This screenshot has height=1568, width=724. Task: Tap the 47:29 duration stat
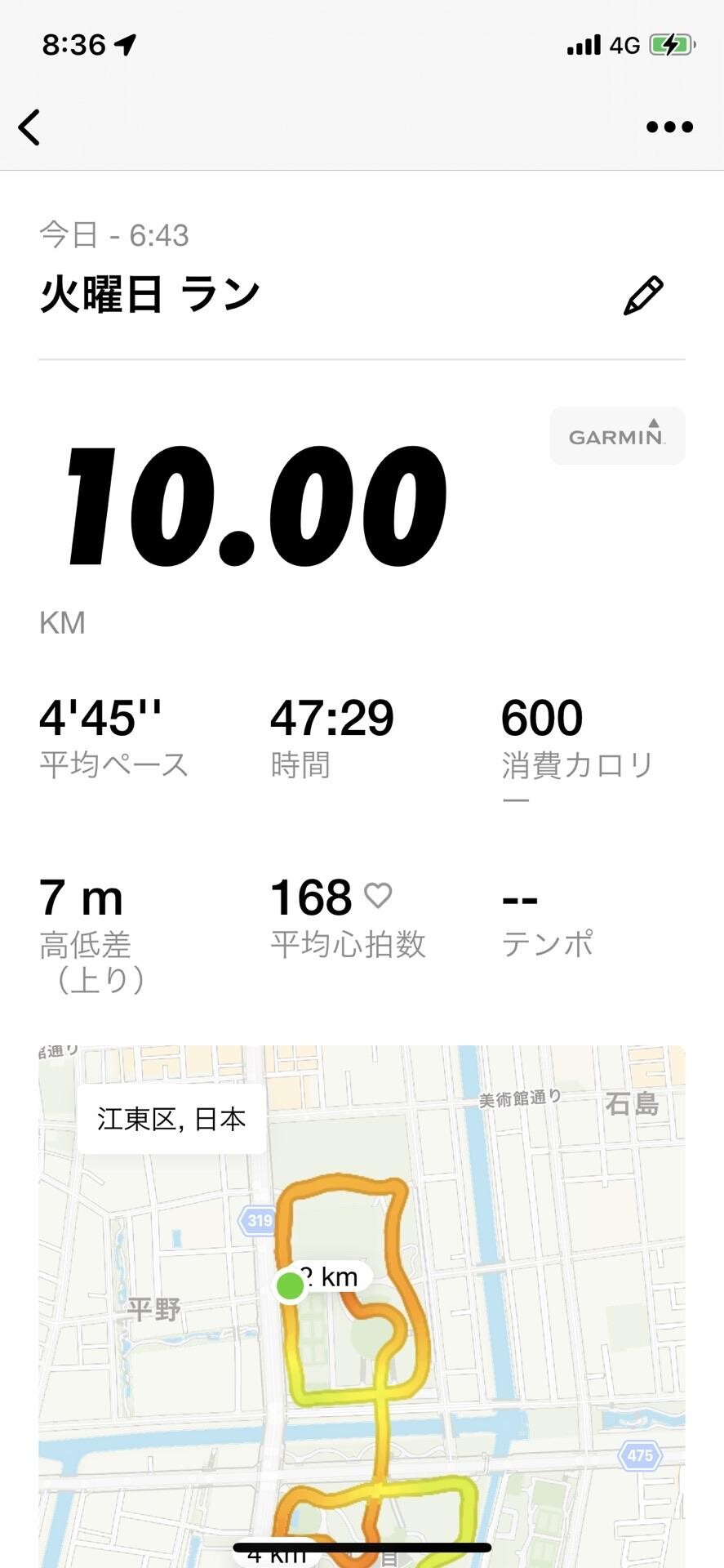click(333, 717)
